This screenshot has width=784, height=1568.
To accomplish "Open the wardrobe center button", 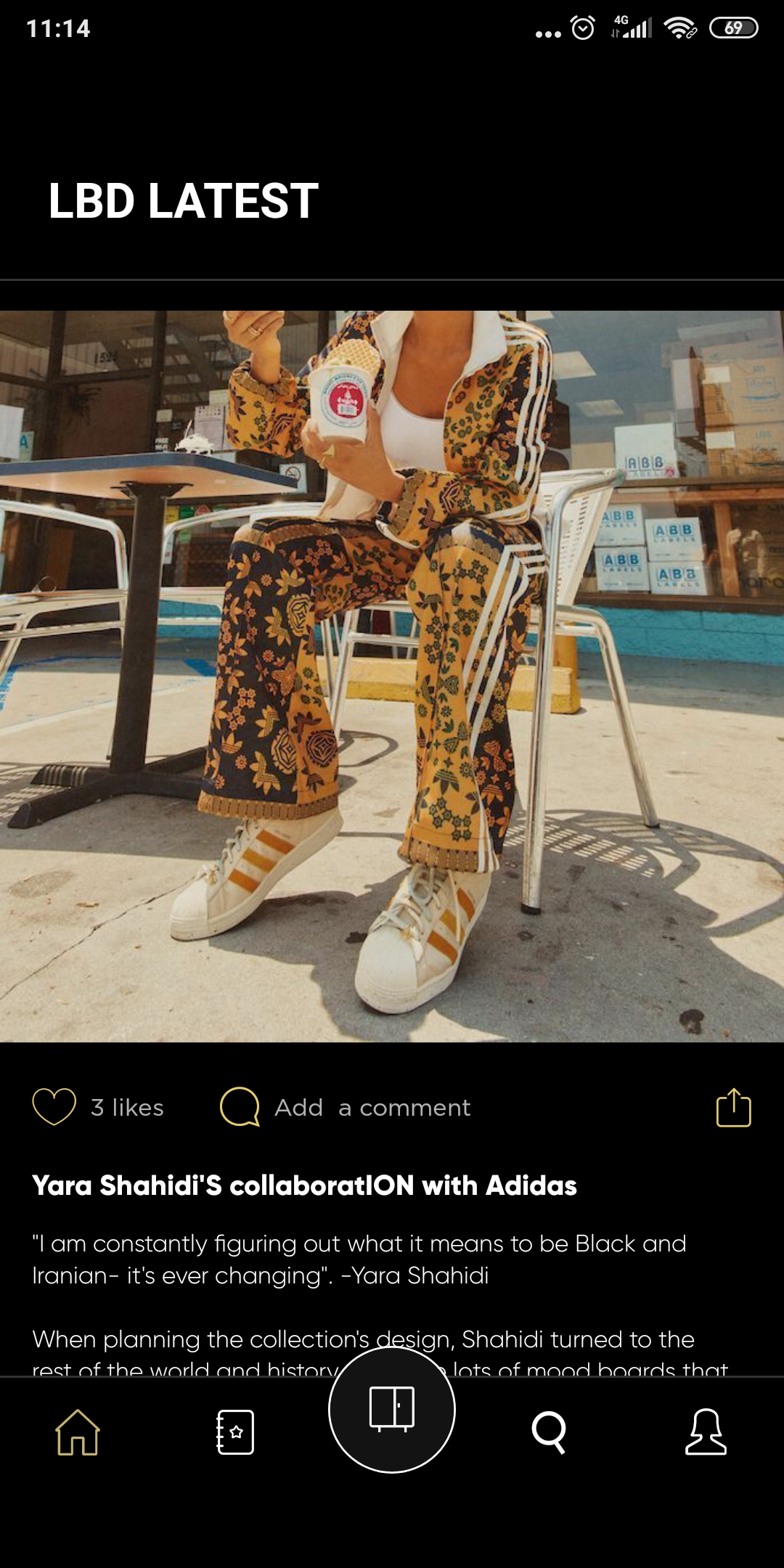I will [392, 1410].
